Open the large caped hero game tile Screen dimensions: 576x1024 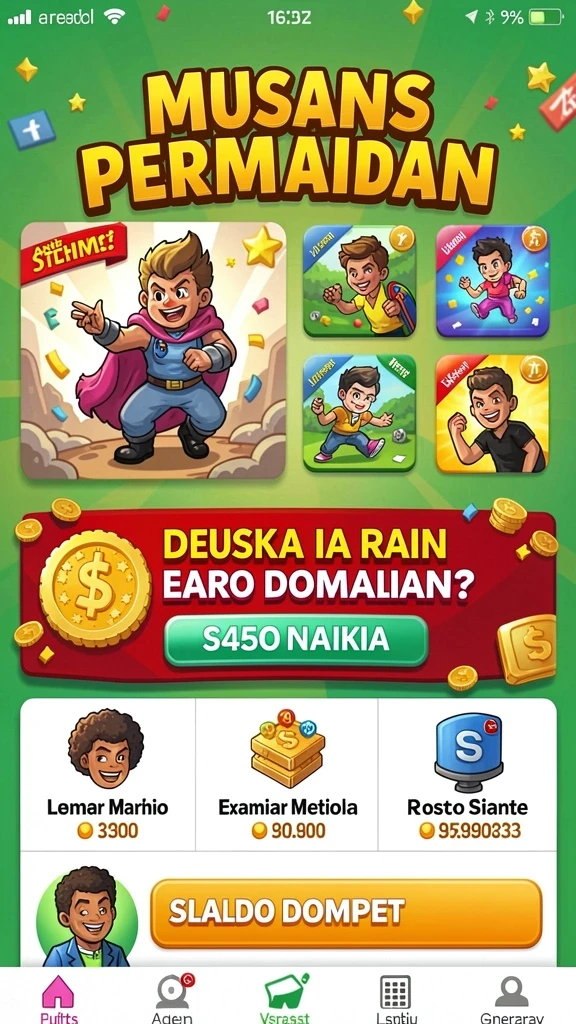tap(153, 351)
